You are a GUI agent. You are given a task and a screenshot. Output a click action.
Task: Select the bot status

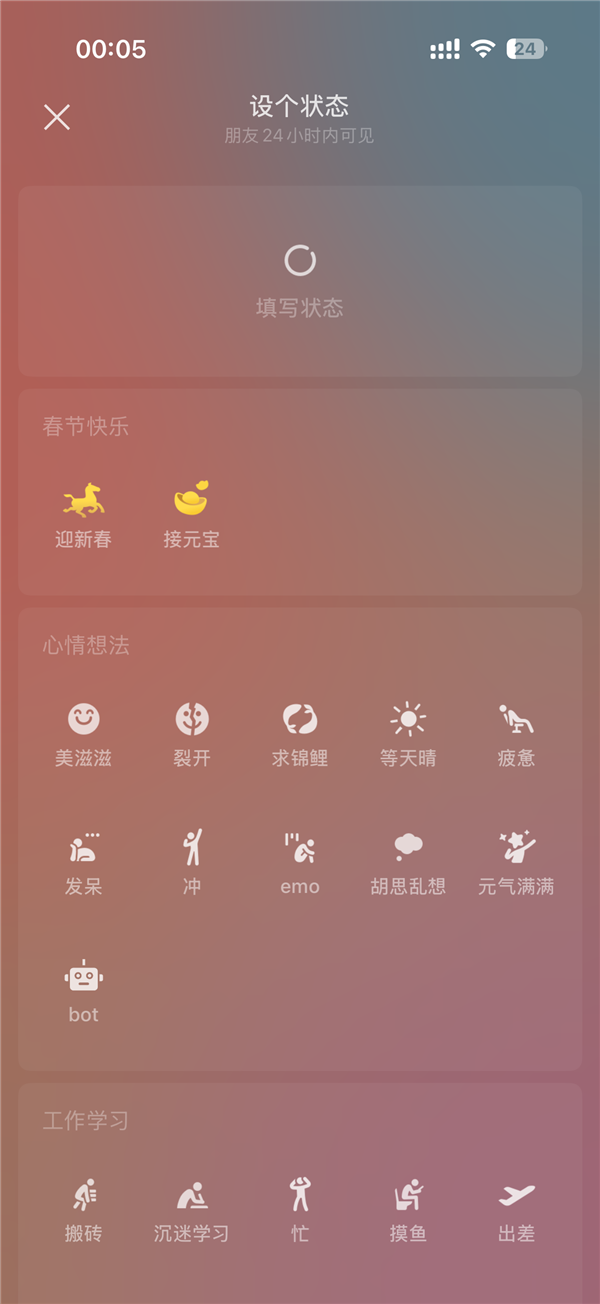click(83, 990)
